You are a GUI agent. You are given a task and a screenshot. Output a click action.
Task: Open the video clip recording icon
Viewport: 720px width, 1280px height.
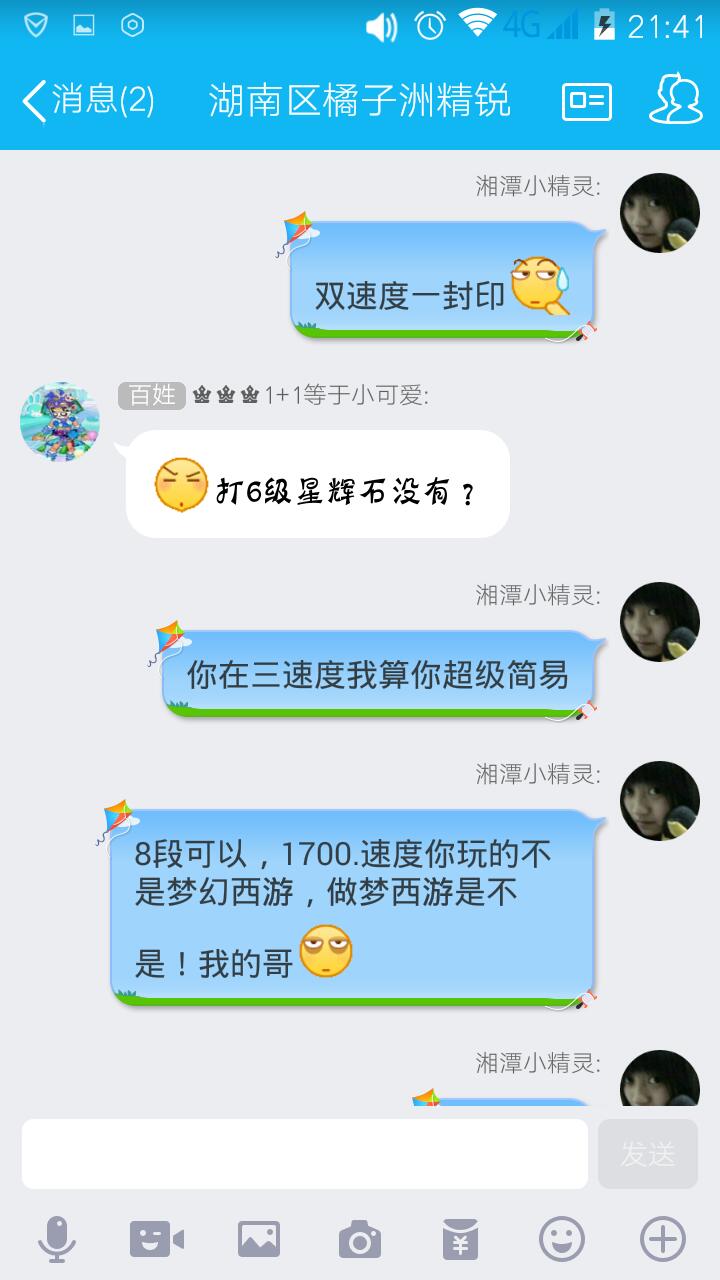click(157, 1240)
